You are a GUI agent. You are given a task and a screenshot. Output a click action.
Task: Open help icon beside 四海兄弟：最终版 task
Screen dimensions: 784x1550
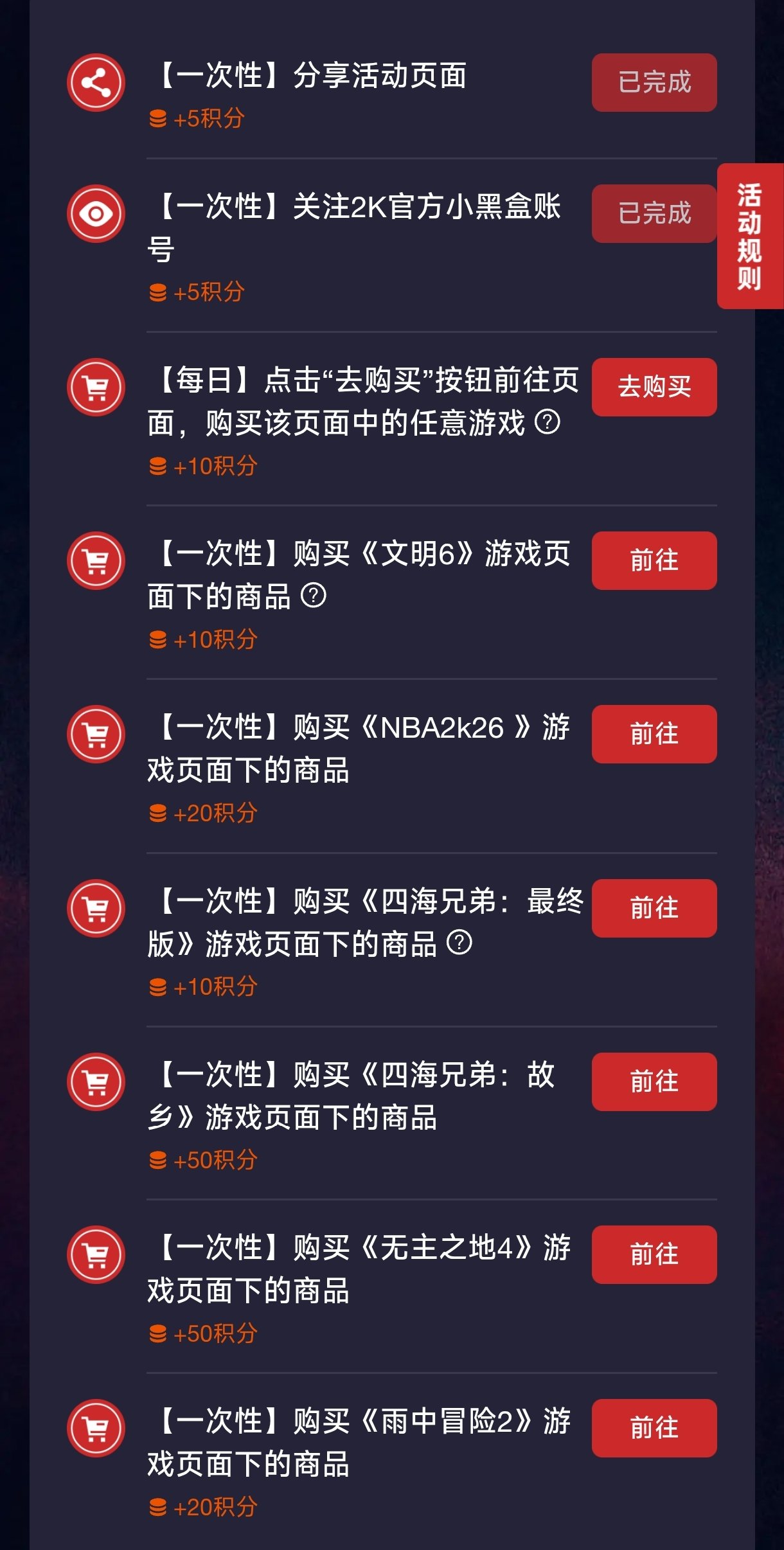click(459, 943)
